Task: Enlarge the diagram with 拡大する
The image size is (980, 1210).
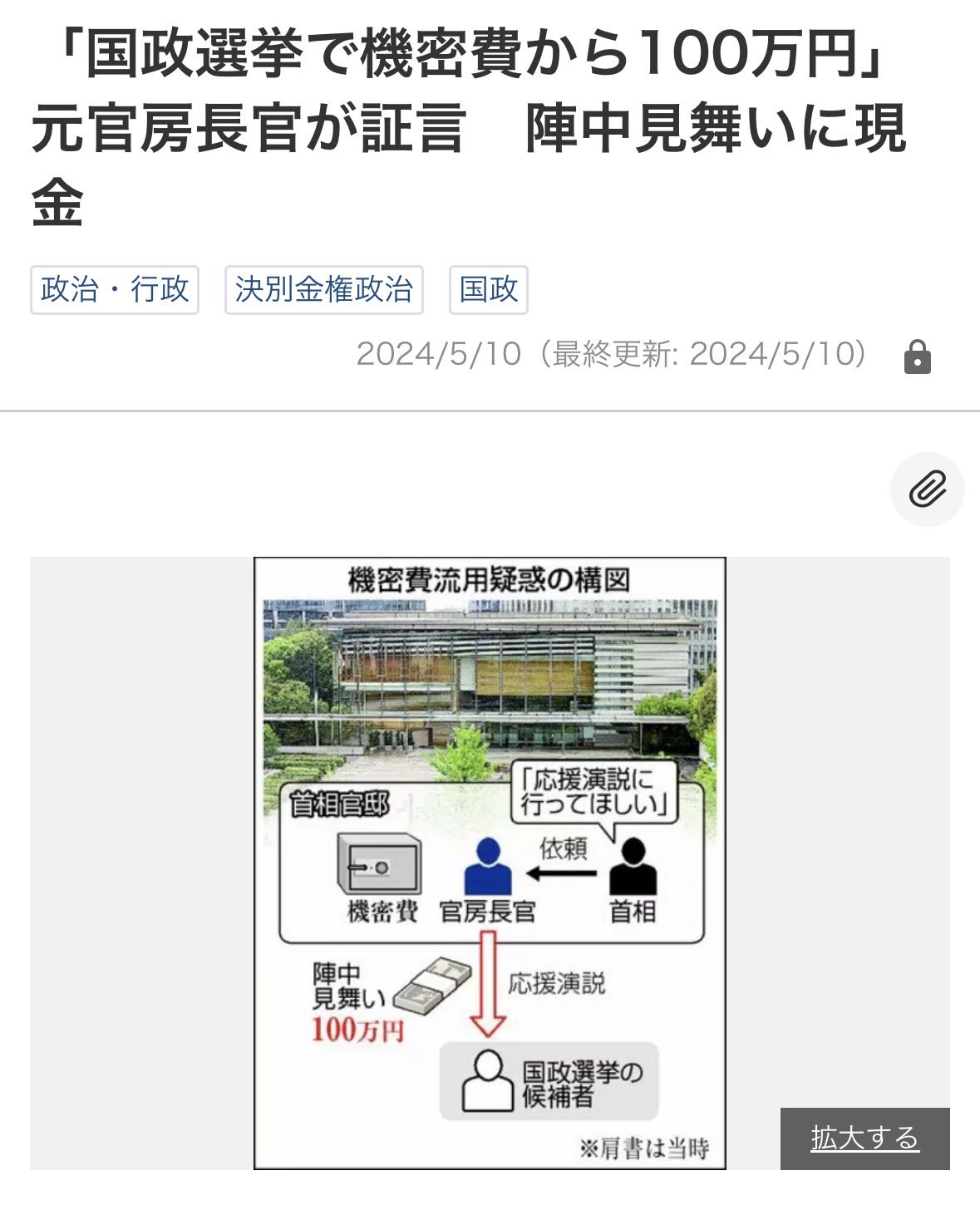Action: click(864, 1138)
